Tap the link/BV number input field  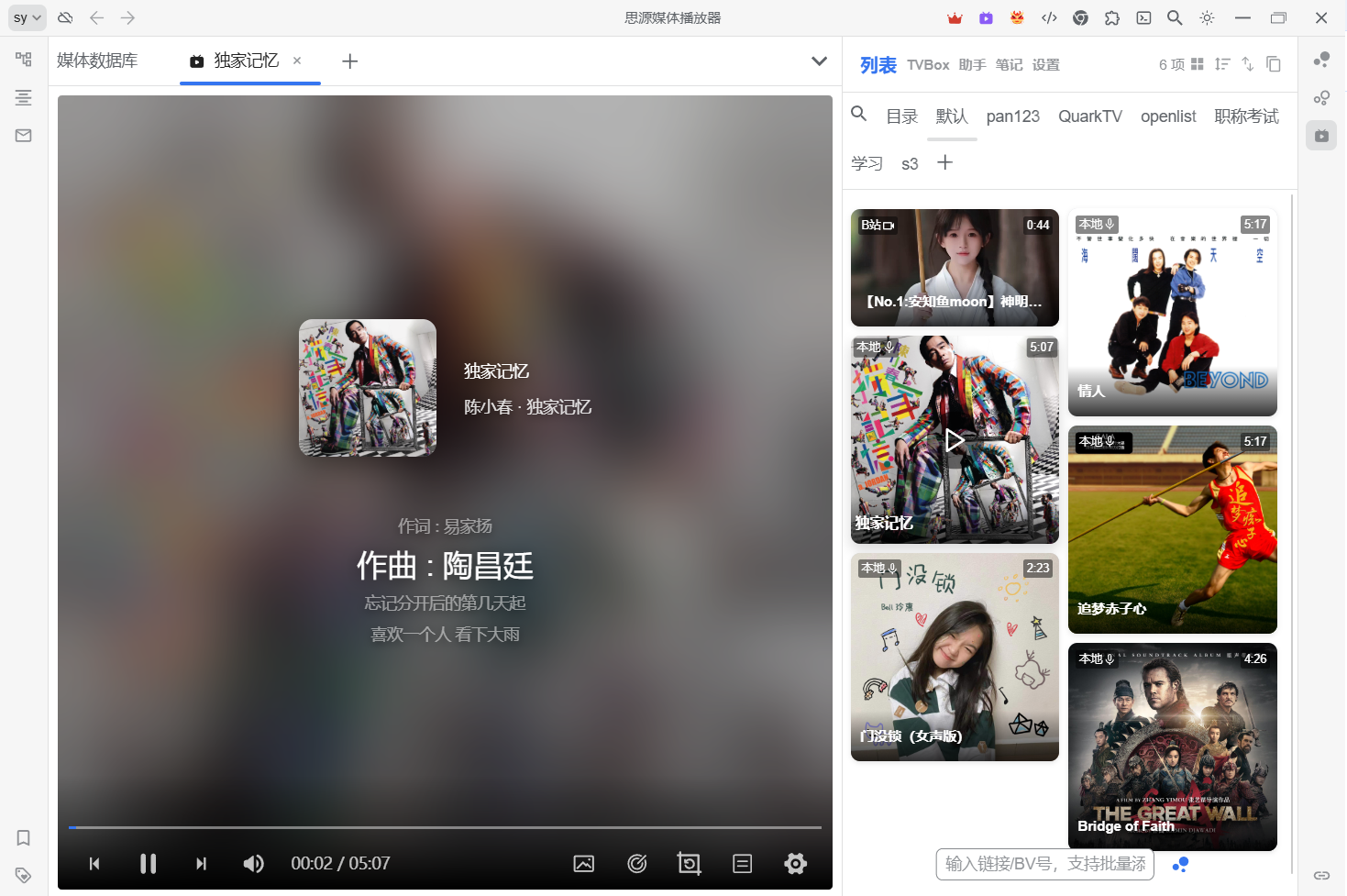pyautogui.click(x=1044, y=864)
